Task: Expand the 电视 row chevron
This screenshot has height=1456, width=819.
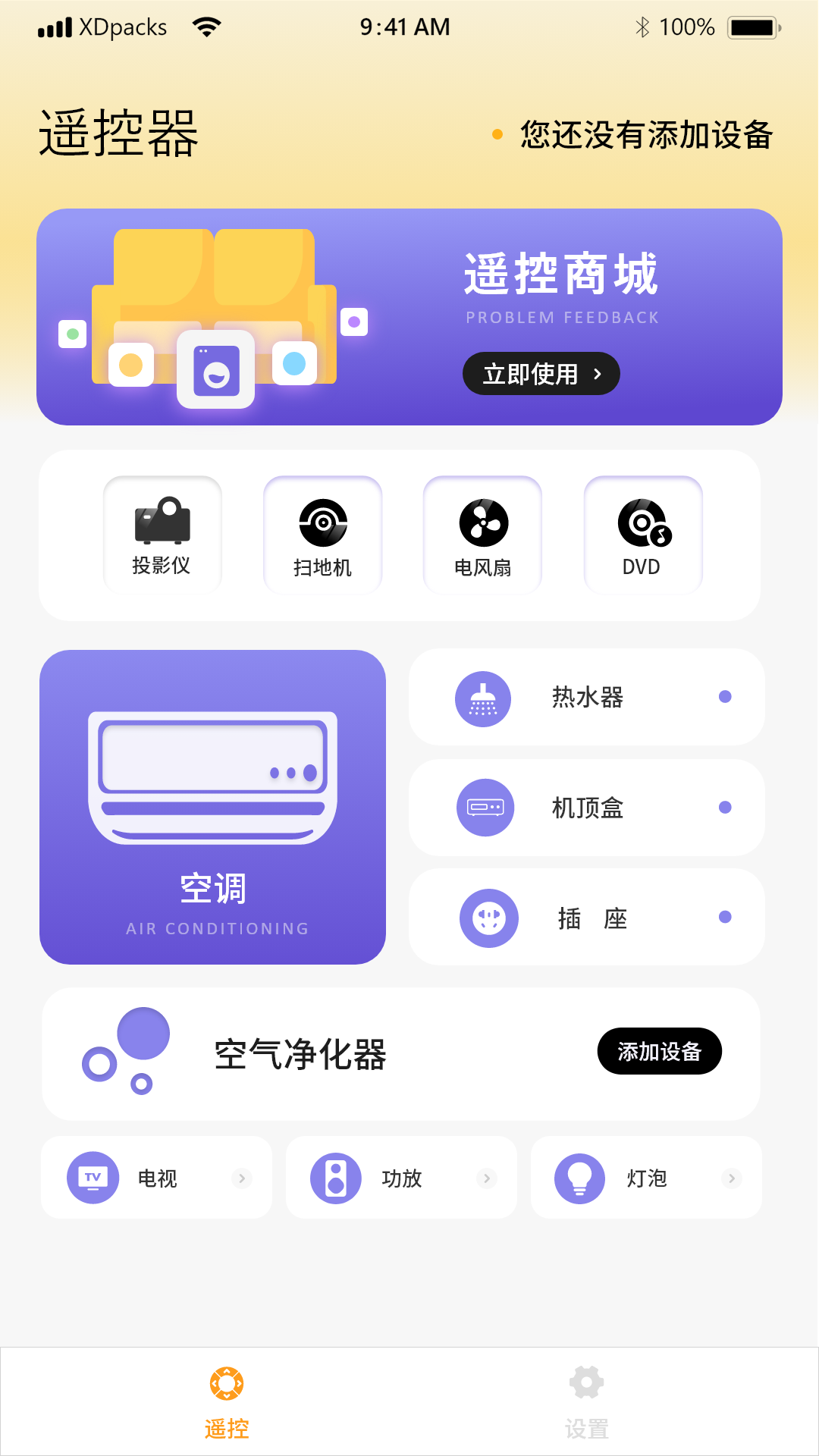Action: (243, 1178)
